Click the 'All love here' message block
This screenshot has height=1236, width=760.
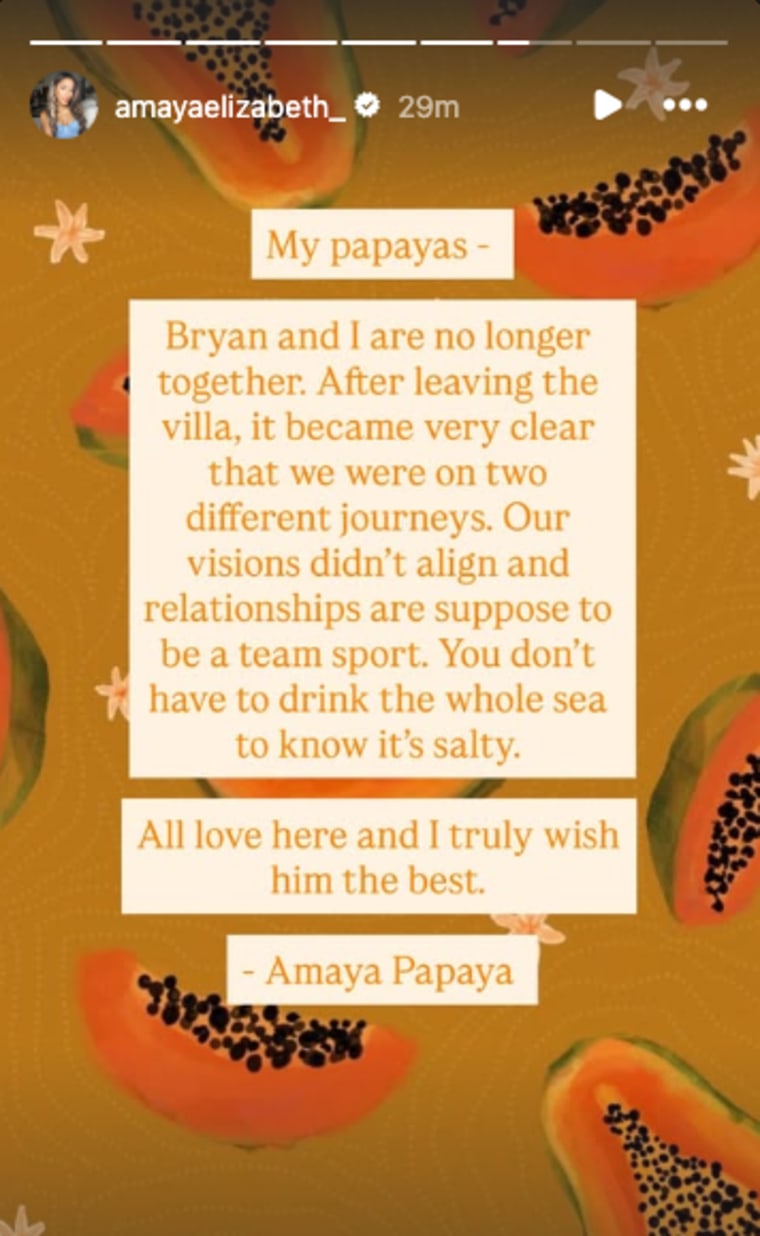pos(380,855)
